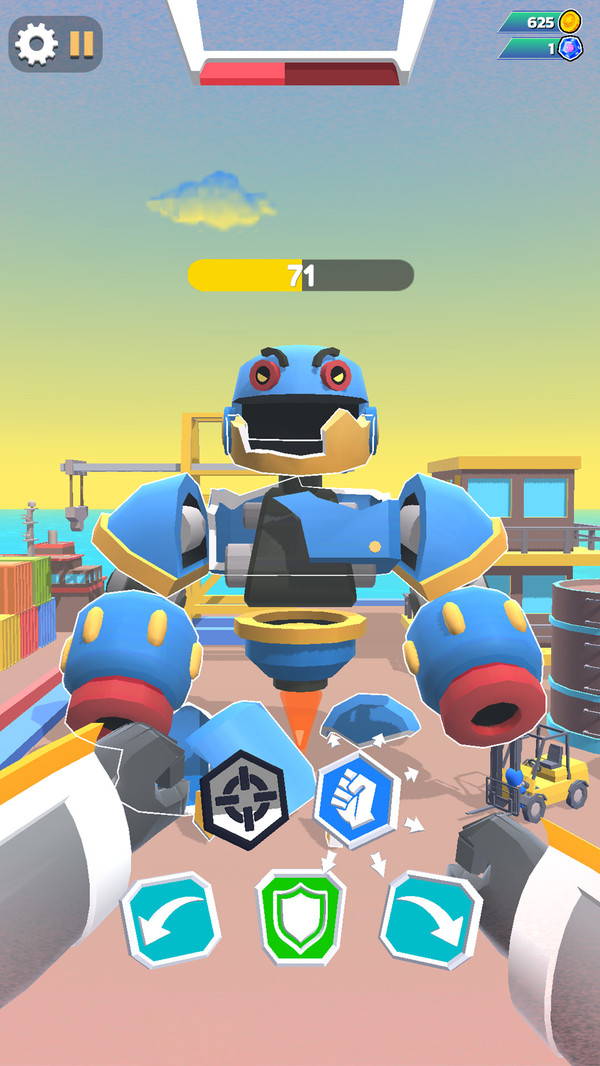
Task: Select the crosshair target button
Action: point(244,800)
